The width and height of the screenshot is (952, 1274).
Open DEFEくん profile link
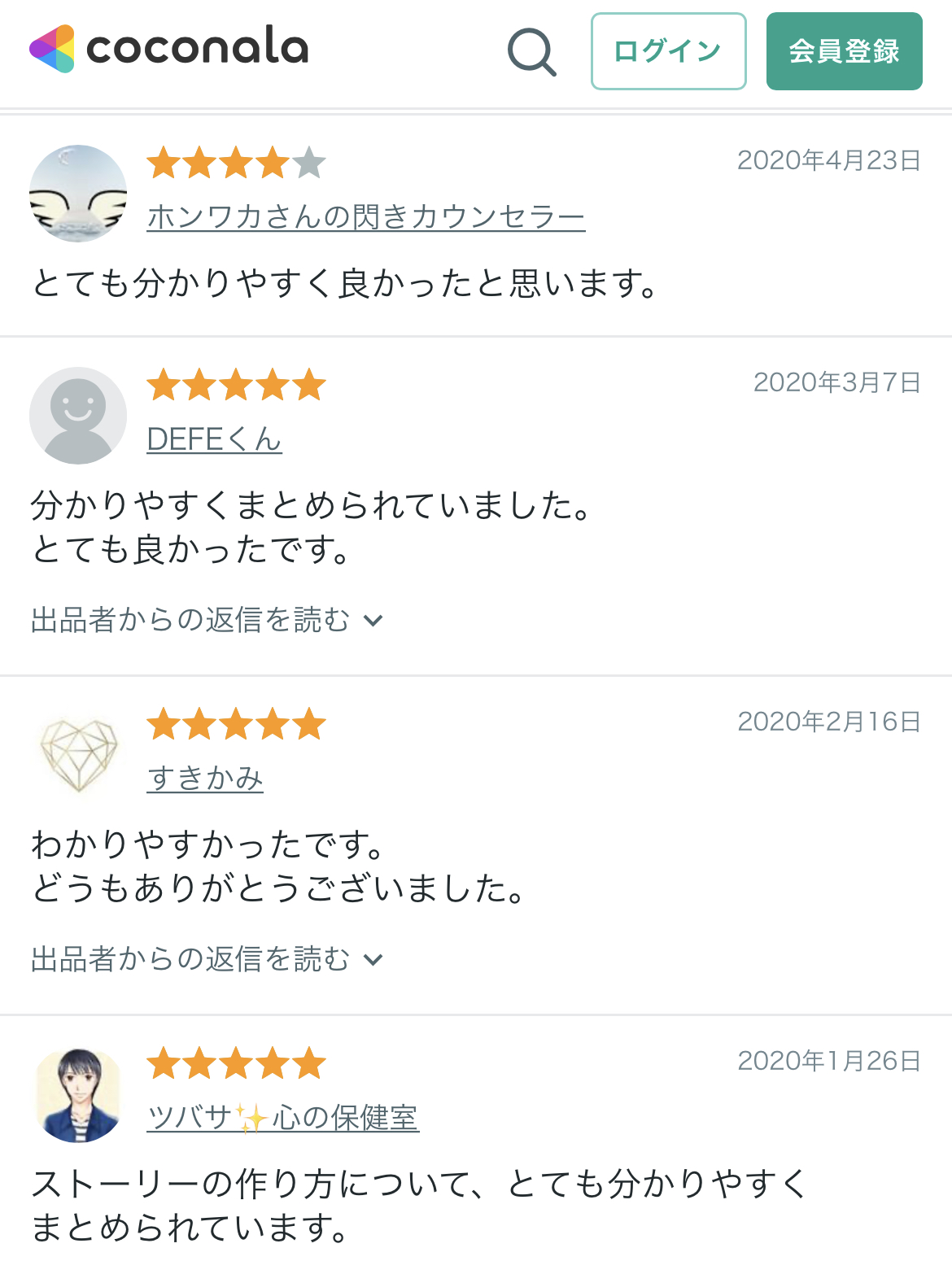[214, 439]
